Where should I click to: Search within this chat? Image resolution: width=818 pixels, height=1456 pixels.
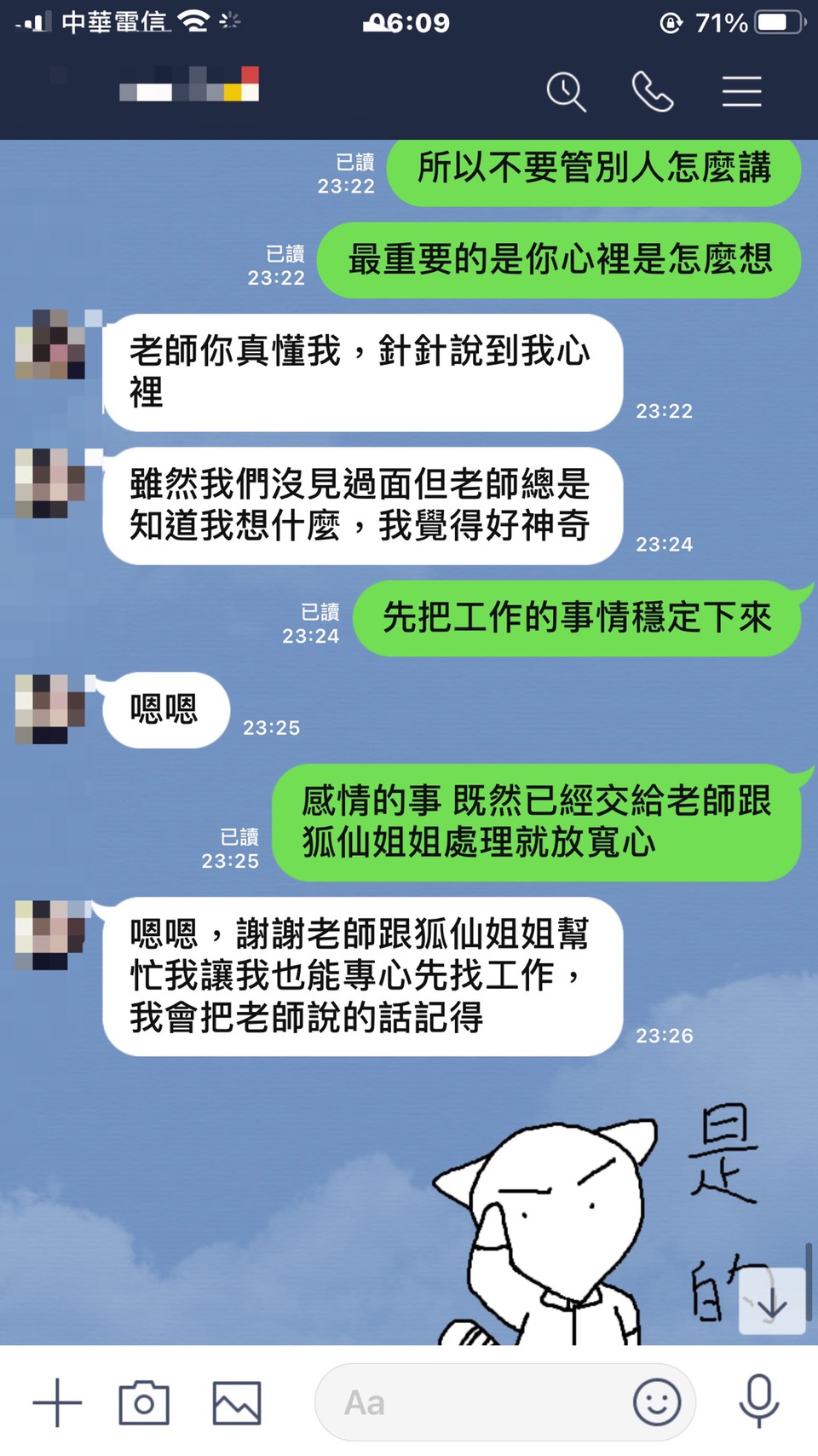566,91
